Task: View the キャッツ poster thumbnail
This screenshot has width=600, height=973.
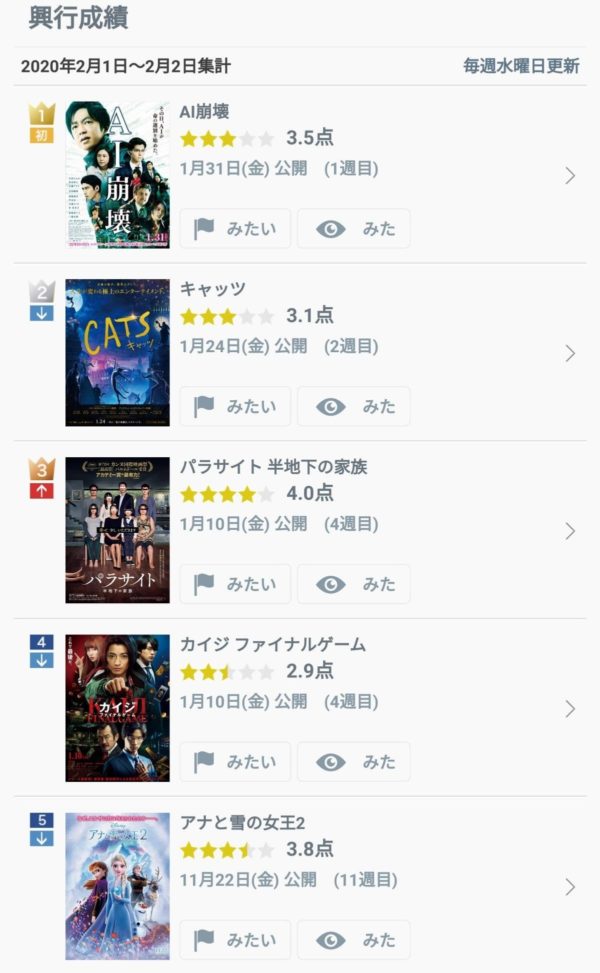Action: (x=117, y=352)
